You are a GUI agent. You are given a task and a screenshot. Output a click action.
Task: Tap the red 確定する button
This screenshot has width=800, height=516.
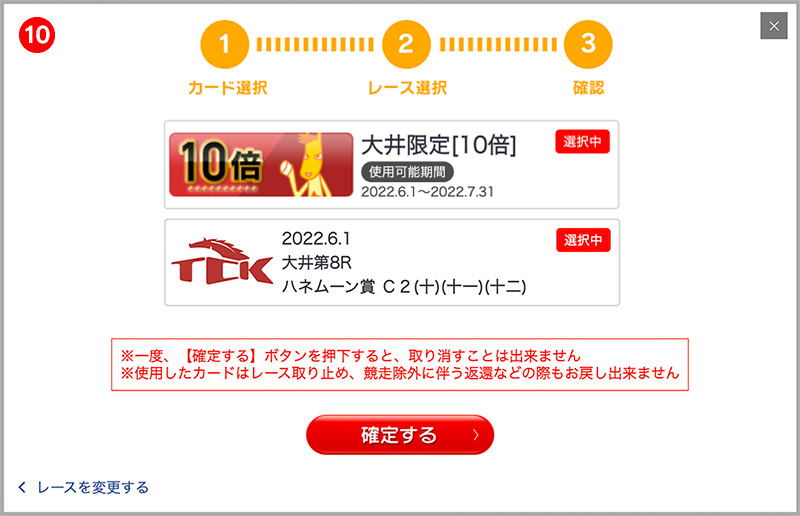point(400,435)
